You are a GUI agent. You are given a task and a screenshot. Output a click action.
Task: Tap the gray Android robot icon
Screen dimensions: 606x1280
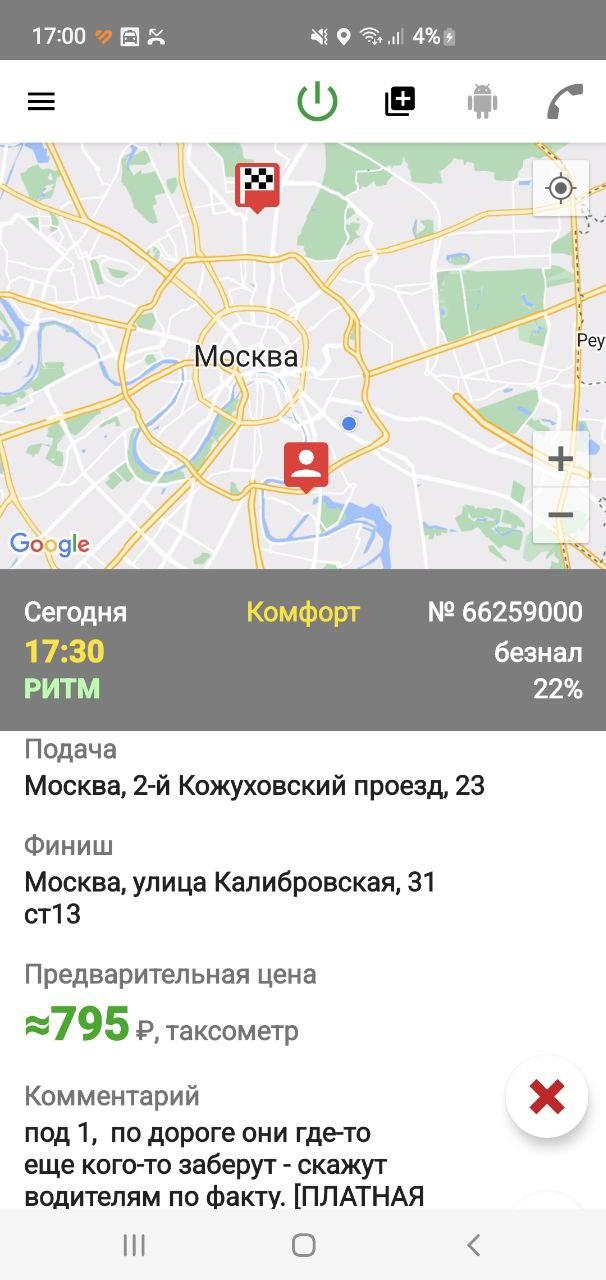point(482,101)
